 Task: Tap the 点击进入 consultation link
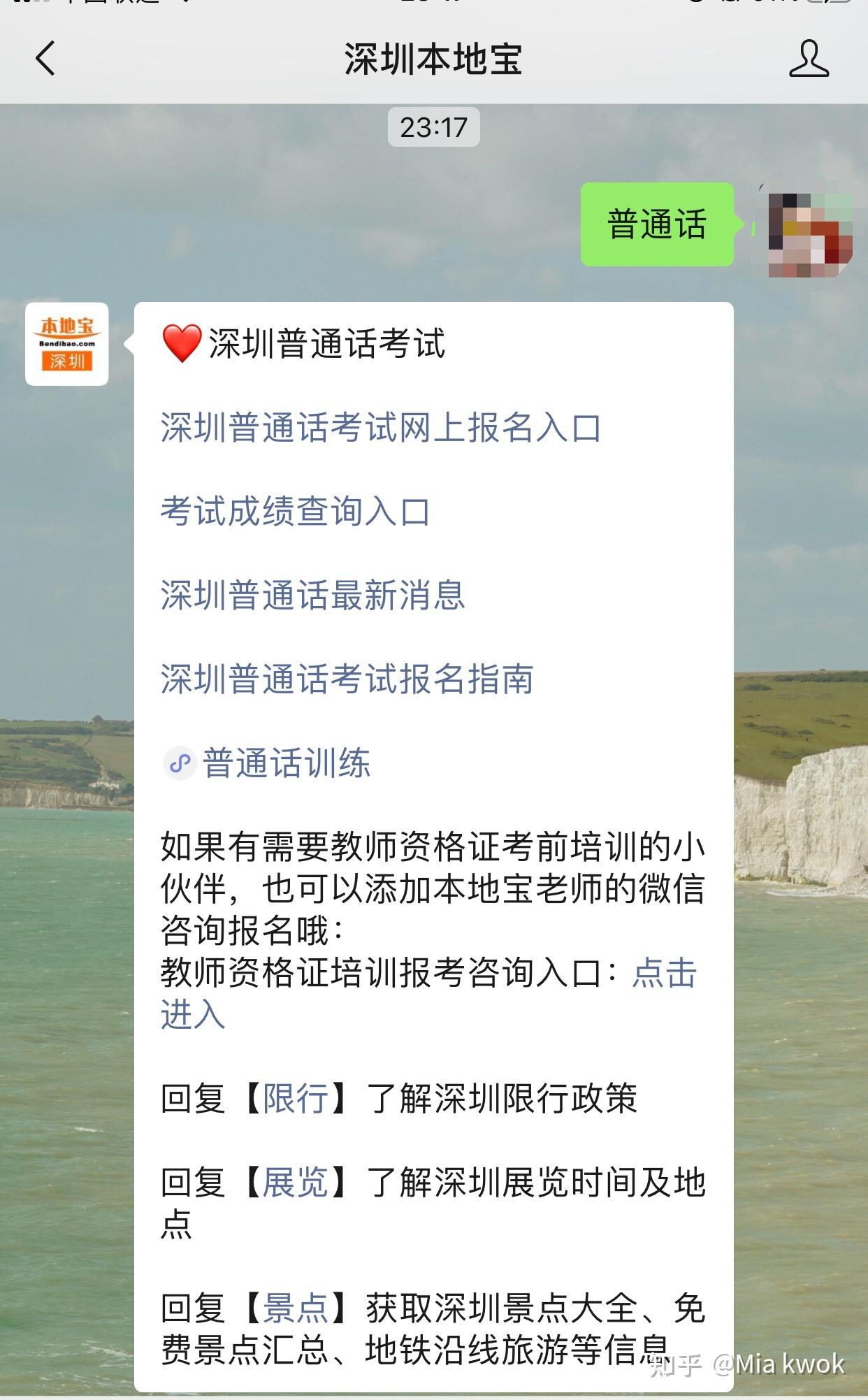click(664, 973)
